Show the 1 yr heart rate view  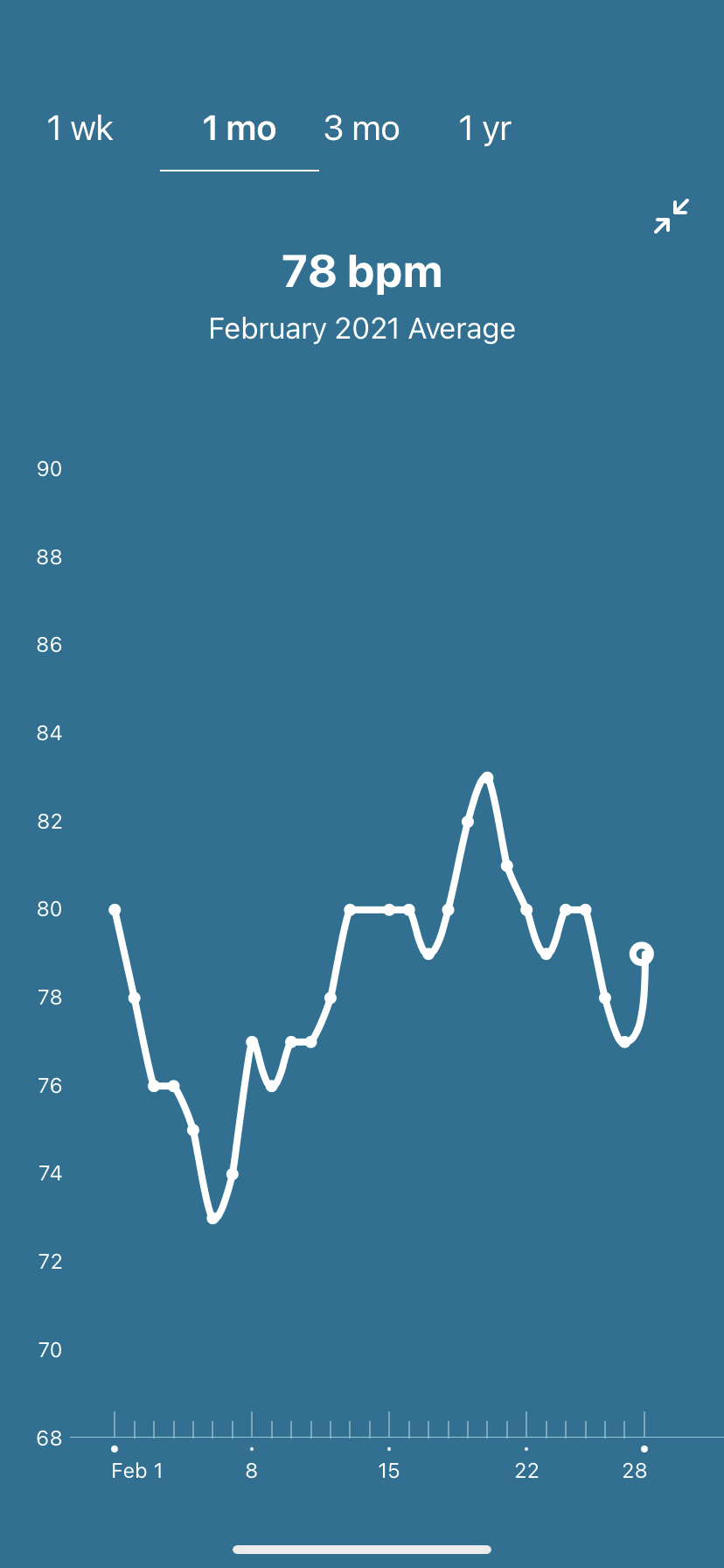[x=484, y=129]
